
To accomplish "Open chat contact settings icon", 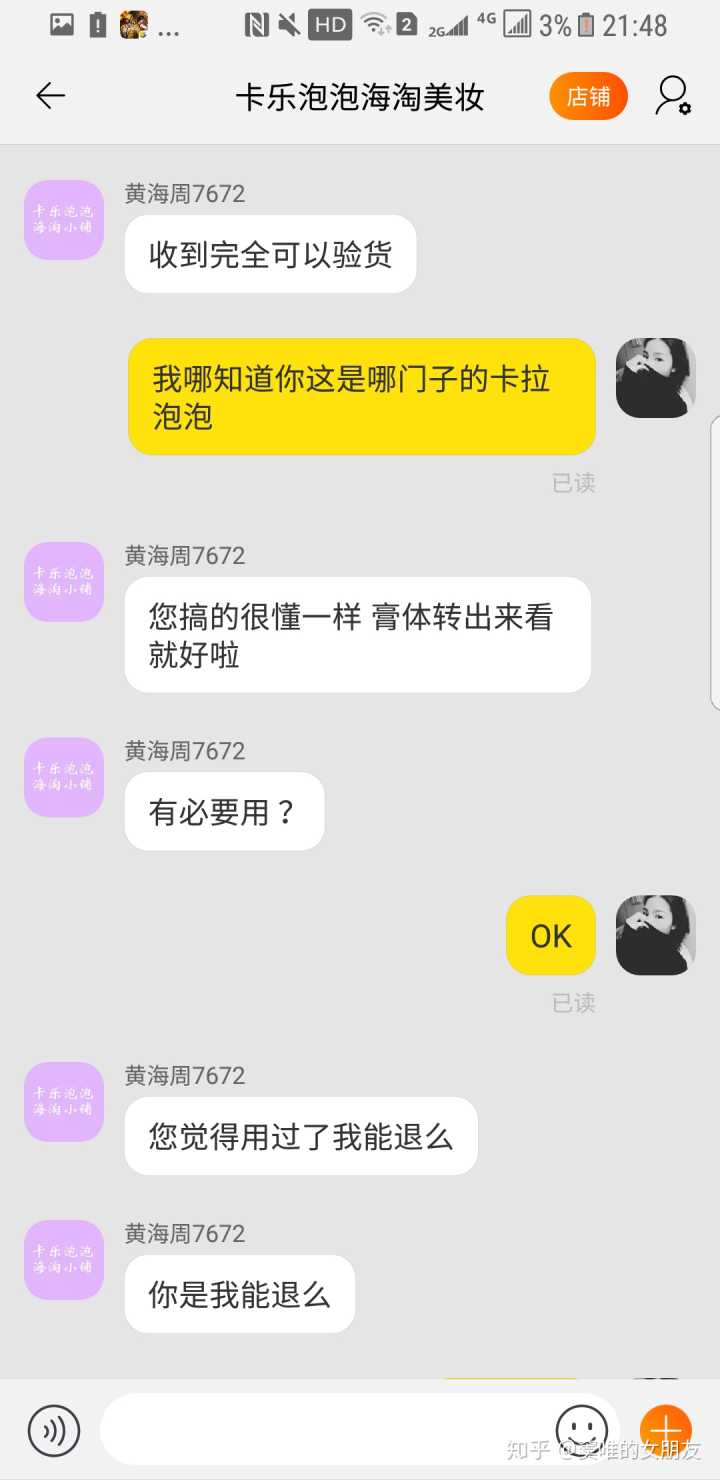I will point(673,96).
